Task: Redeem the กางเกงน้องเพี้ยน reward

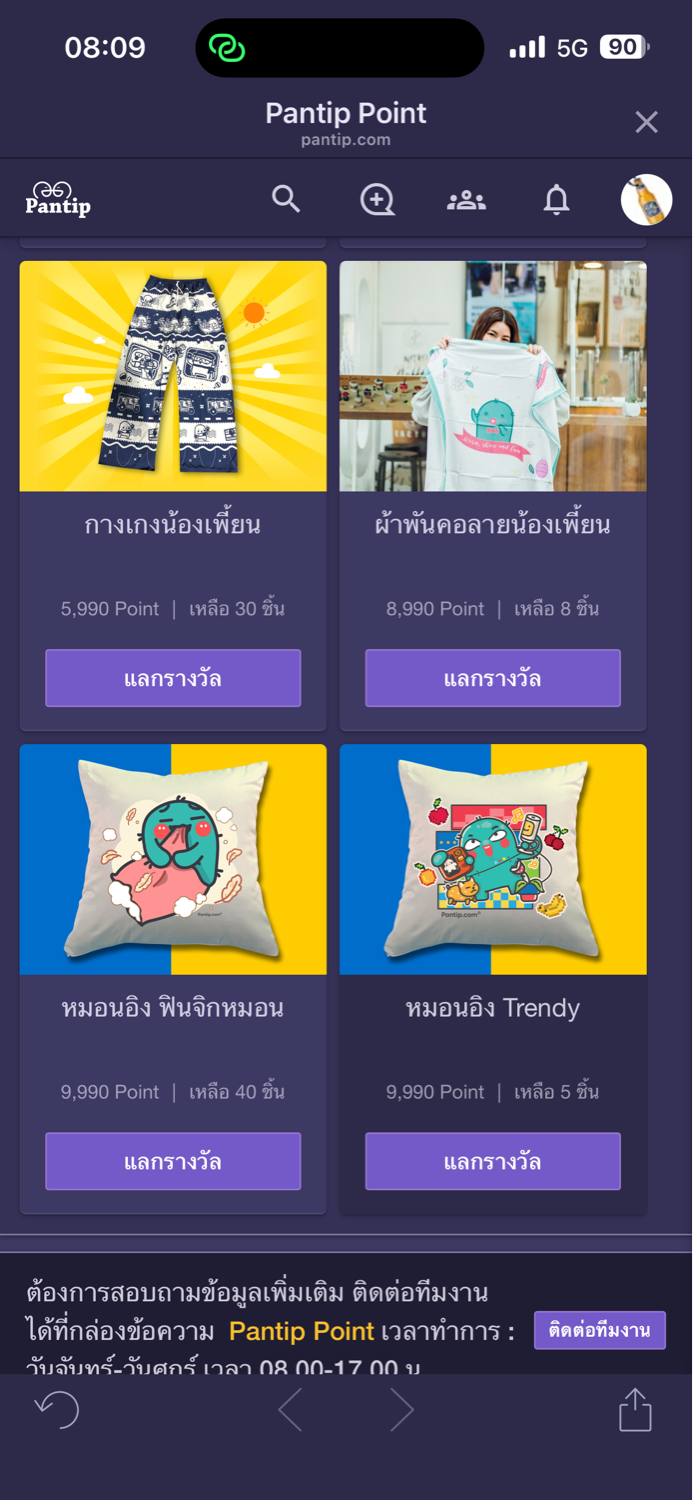Action: coord(173,678)
